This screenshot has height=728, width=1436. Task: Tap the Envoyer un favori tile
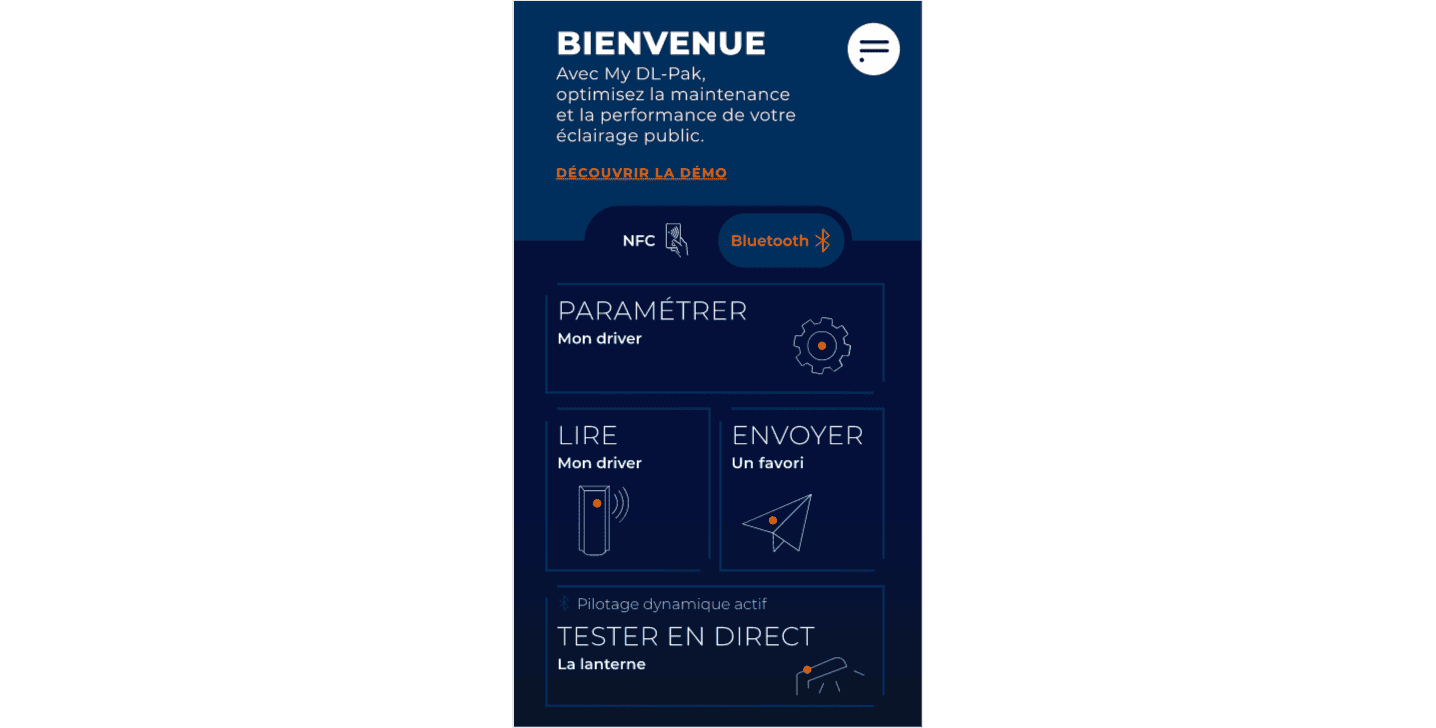pyautogui.click(x=802, y=489)
